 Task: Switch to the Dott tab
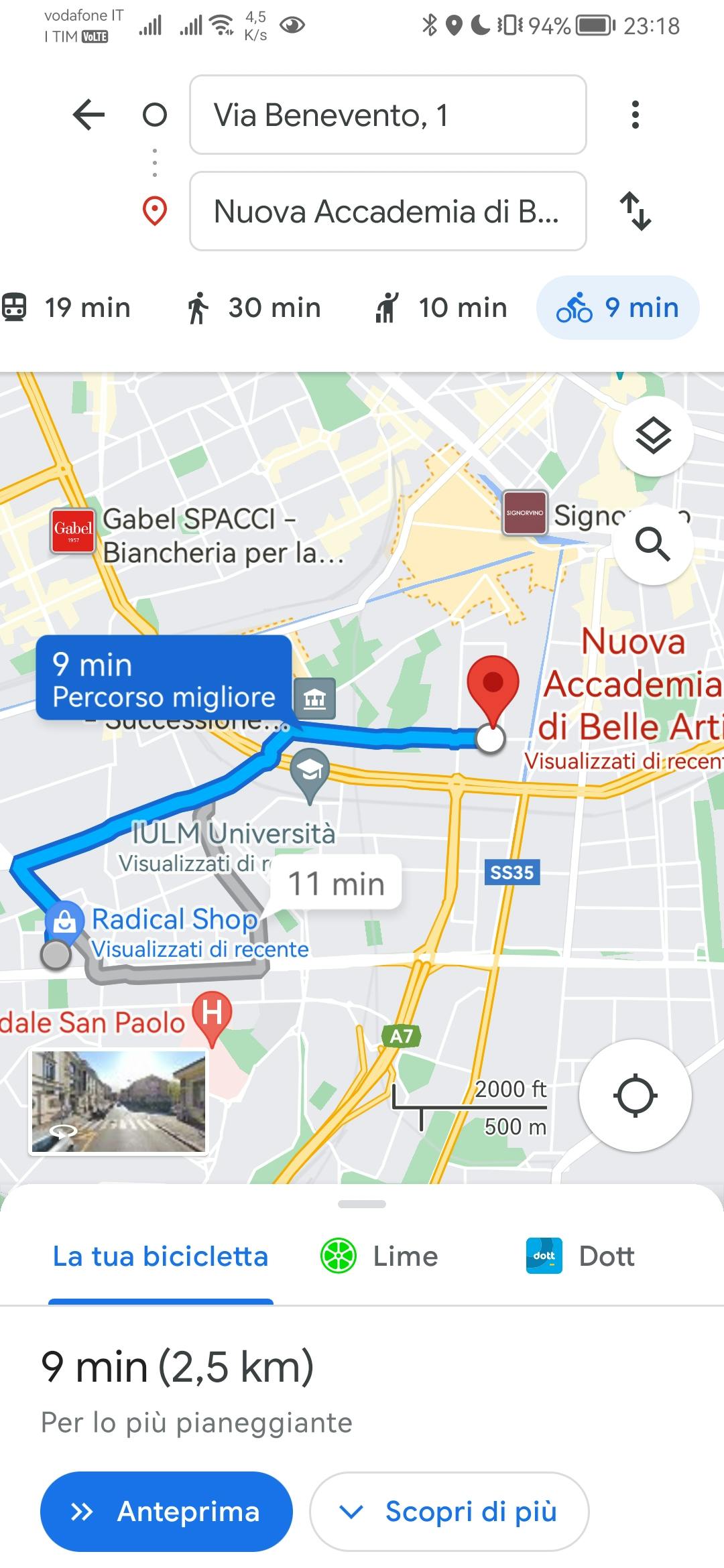click(581, 1256)
